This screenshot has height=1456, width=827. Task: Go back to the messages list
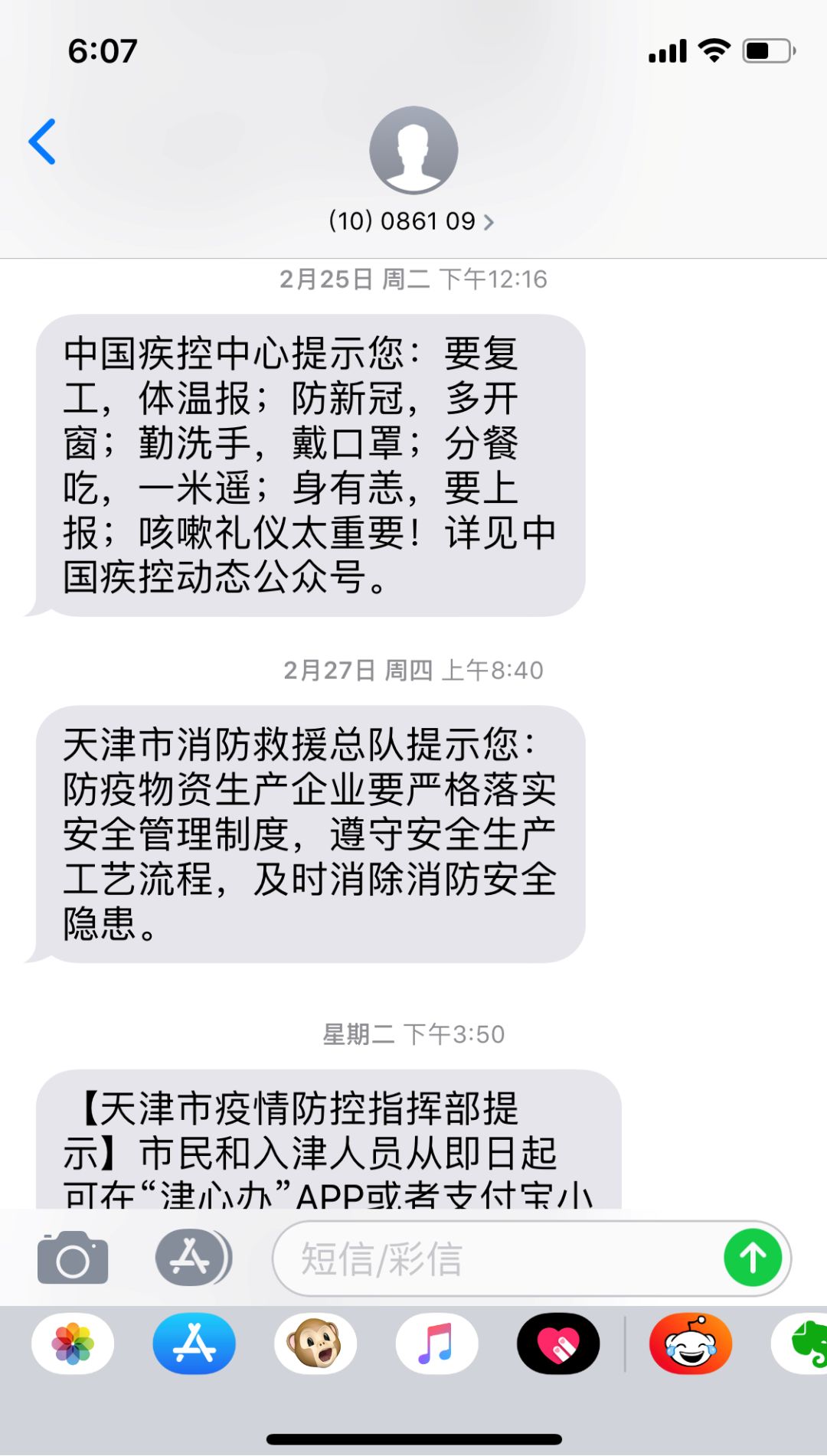coord(42,142)
